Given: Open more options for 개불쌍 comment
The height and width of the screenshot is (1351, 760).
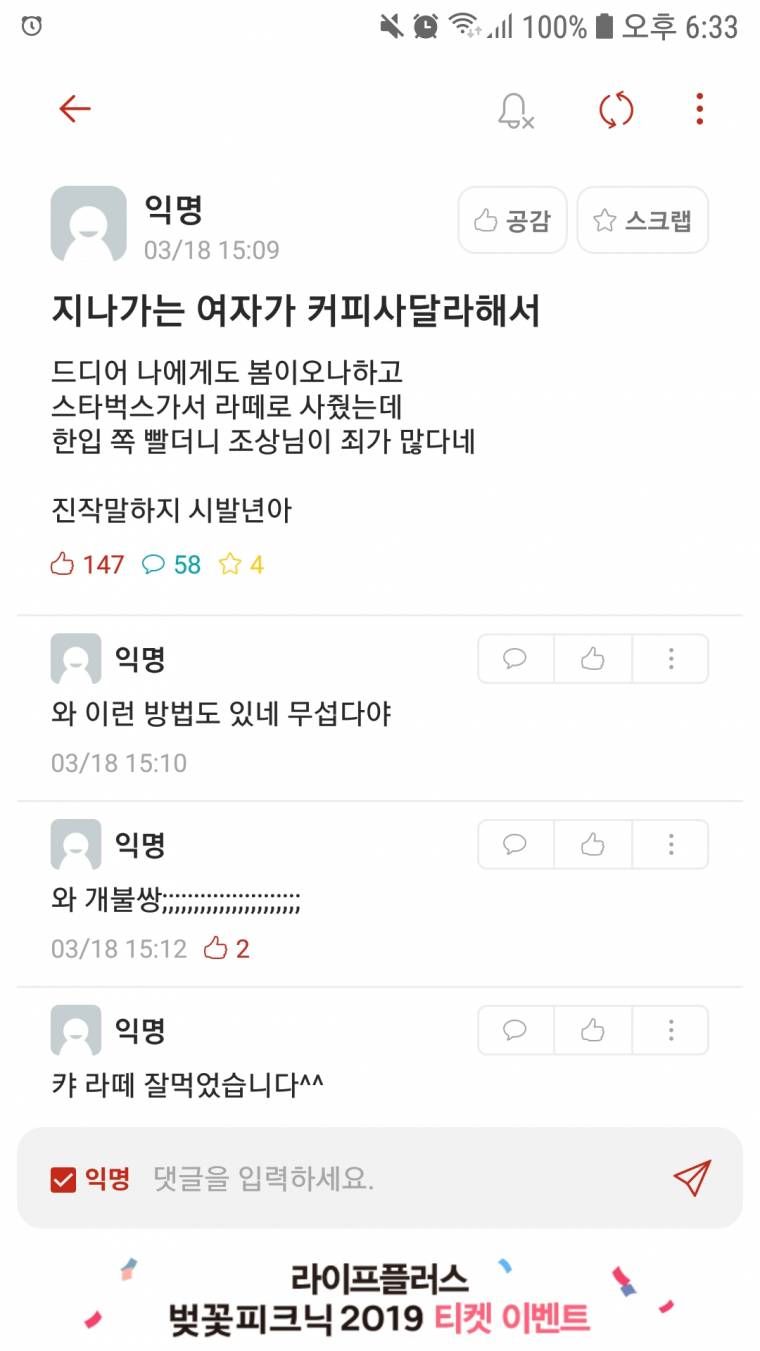Looking at the screenshot, I should pos(670,845).
